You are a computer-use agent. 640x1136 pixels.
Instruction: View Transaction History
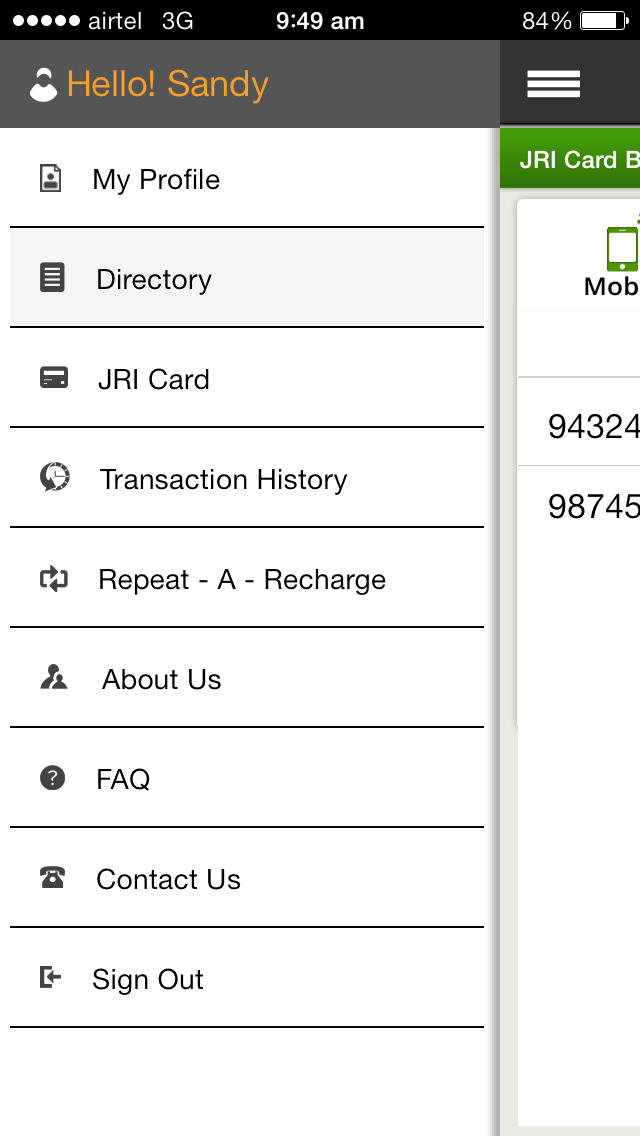246,477
